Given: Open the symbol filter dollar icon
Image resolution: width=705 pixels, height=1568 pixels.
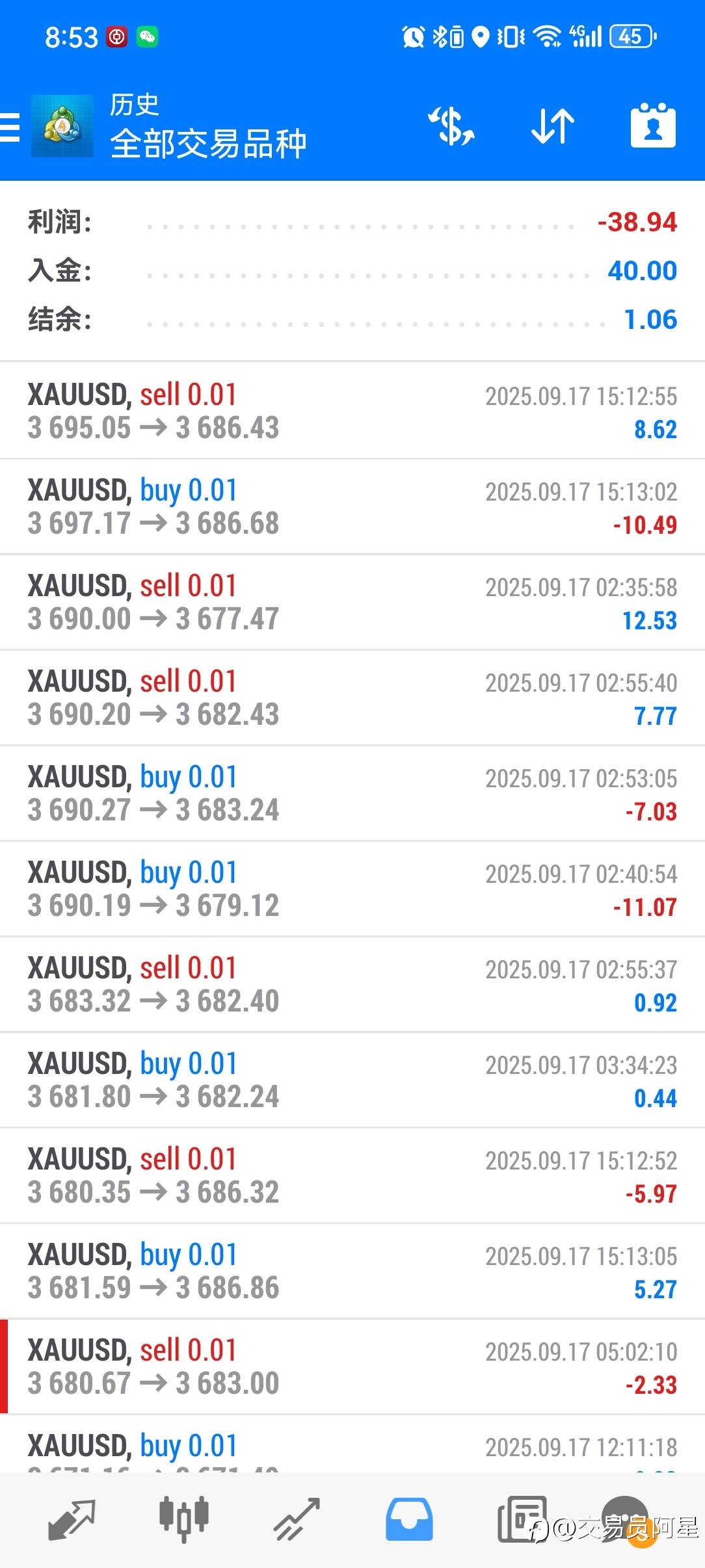Looking at the screenshot, I should [x=451, y=126].
